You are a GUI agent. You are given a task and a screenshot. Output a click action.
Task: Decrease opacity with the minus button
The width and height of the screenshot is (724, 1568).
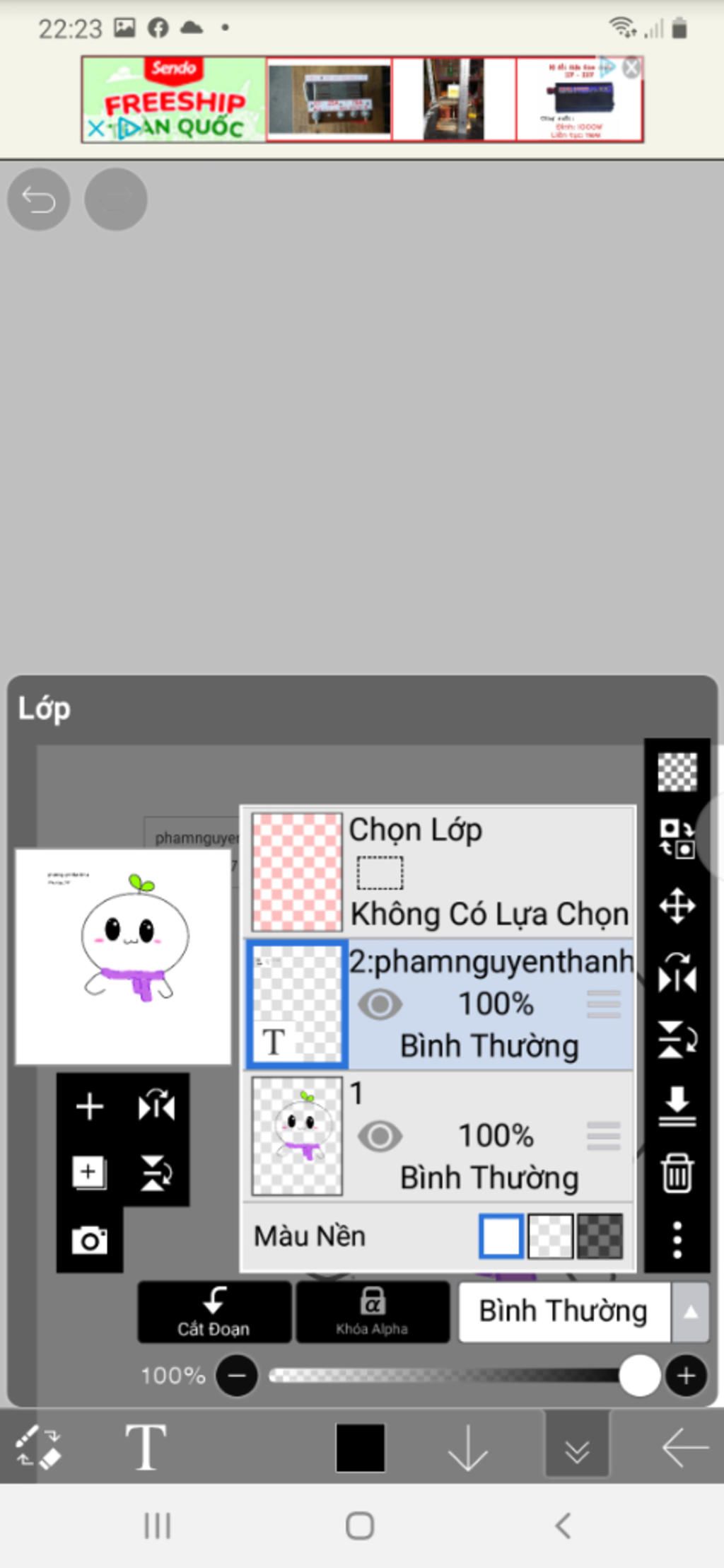click(237, 1376)
